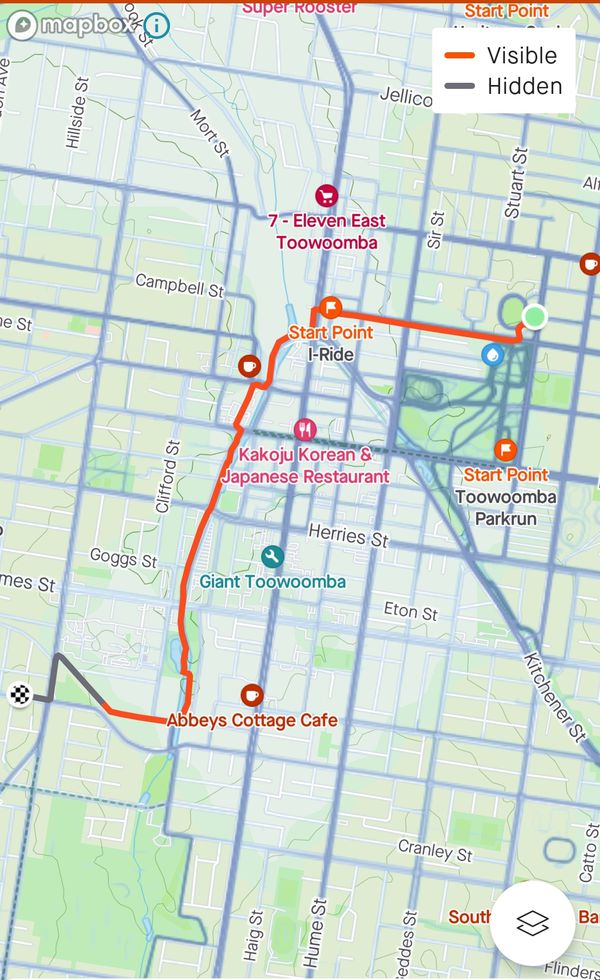The height and width of the screenshot is (980, 600).
Task: Open the 7-Eleven East Toowoomba marker
Action: pyautogui.click(x=325, y=196)
